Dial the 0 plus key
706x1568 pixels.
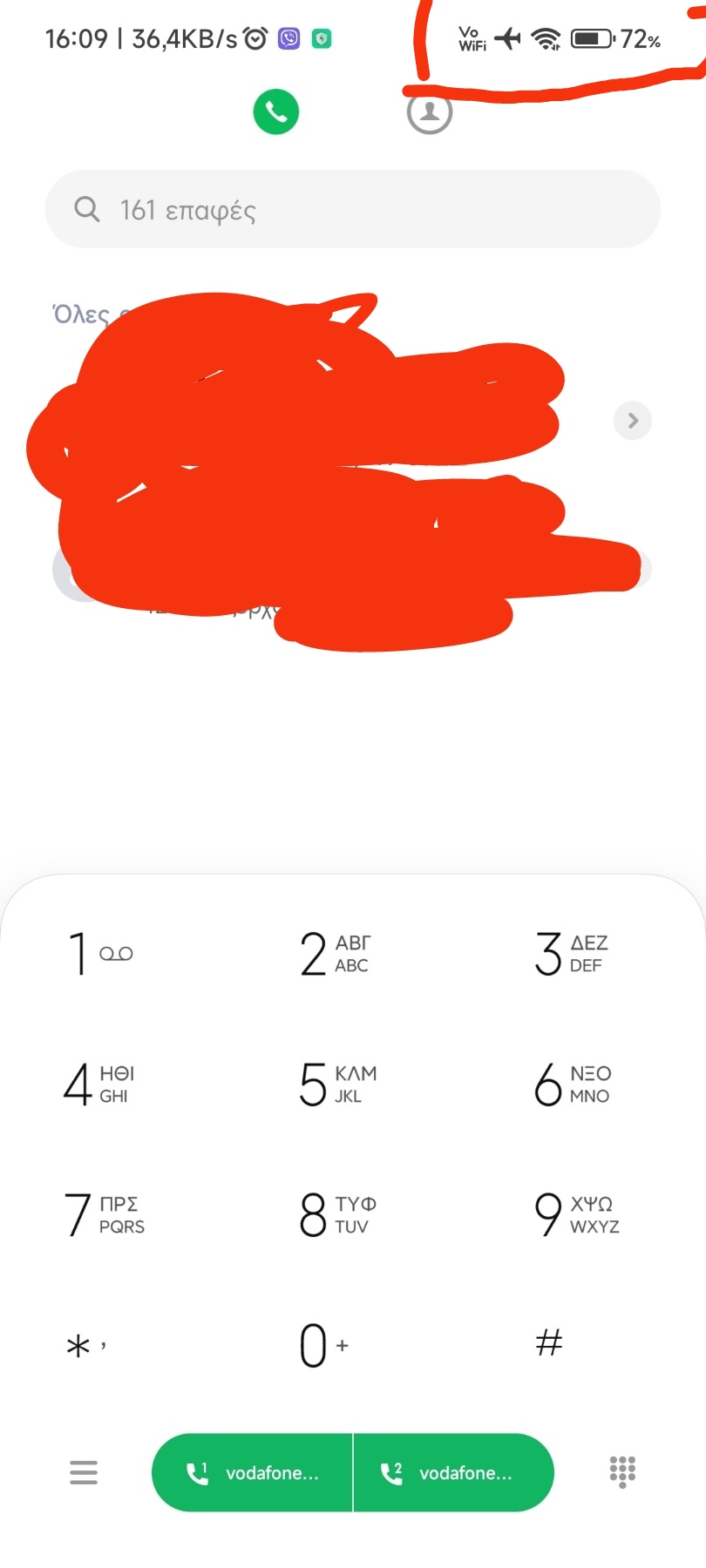pos(322,1345)
